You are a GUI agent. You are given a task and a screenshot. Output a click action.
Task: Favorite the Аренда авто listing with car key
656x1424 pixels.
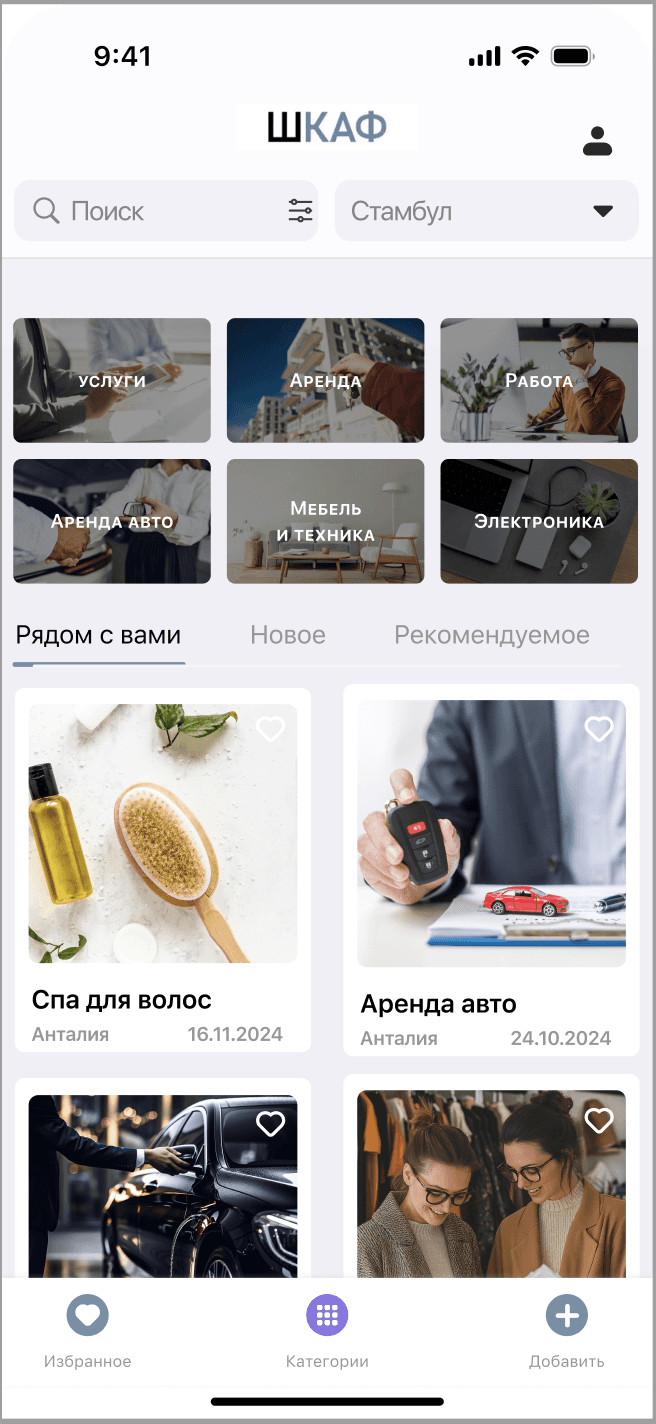[599, 730]
